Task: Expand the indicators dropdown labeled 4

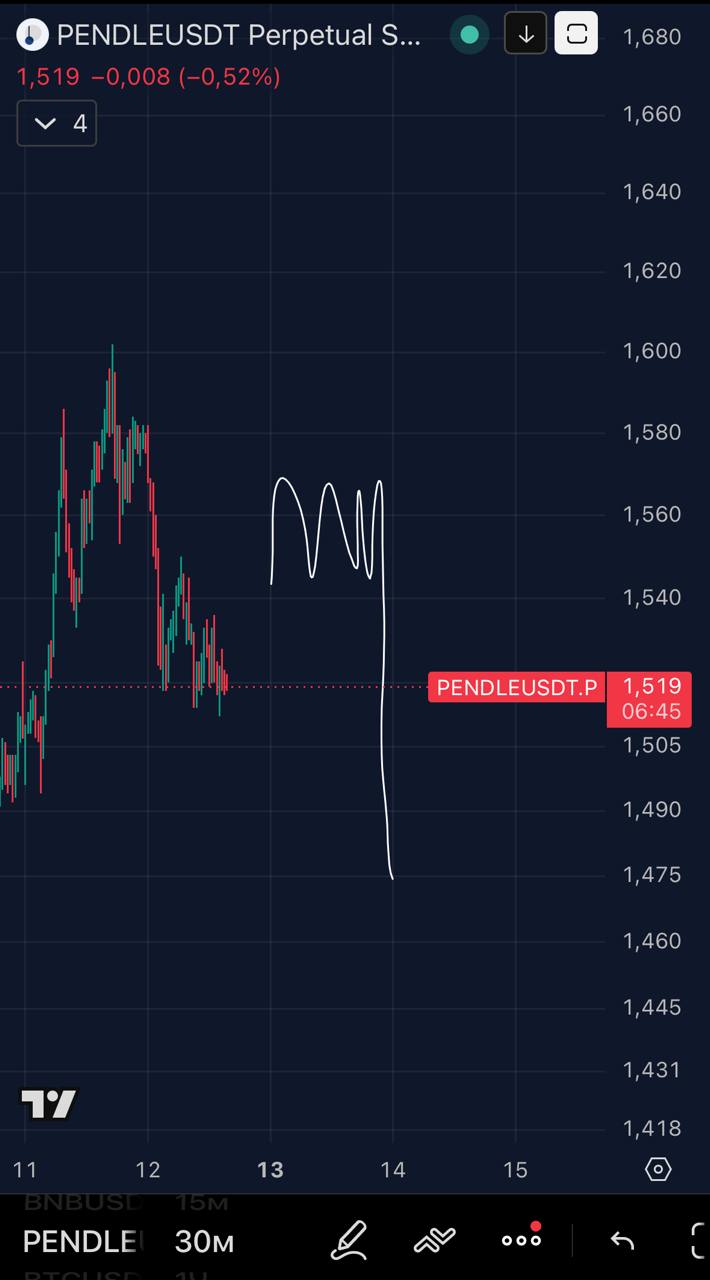Action: [57, 123]
